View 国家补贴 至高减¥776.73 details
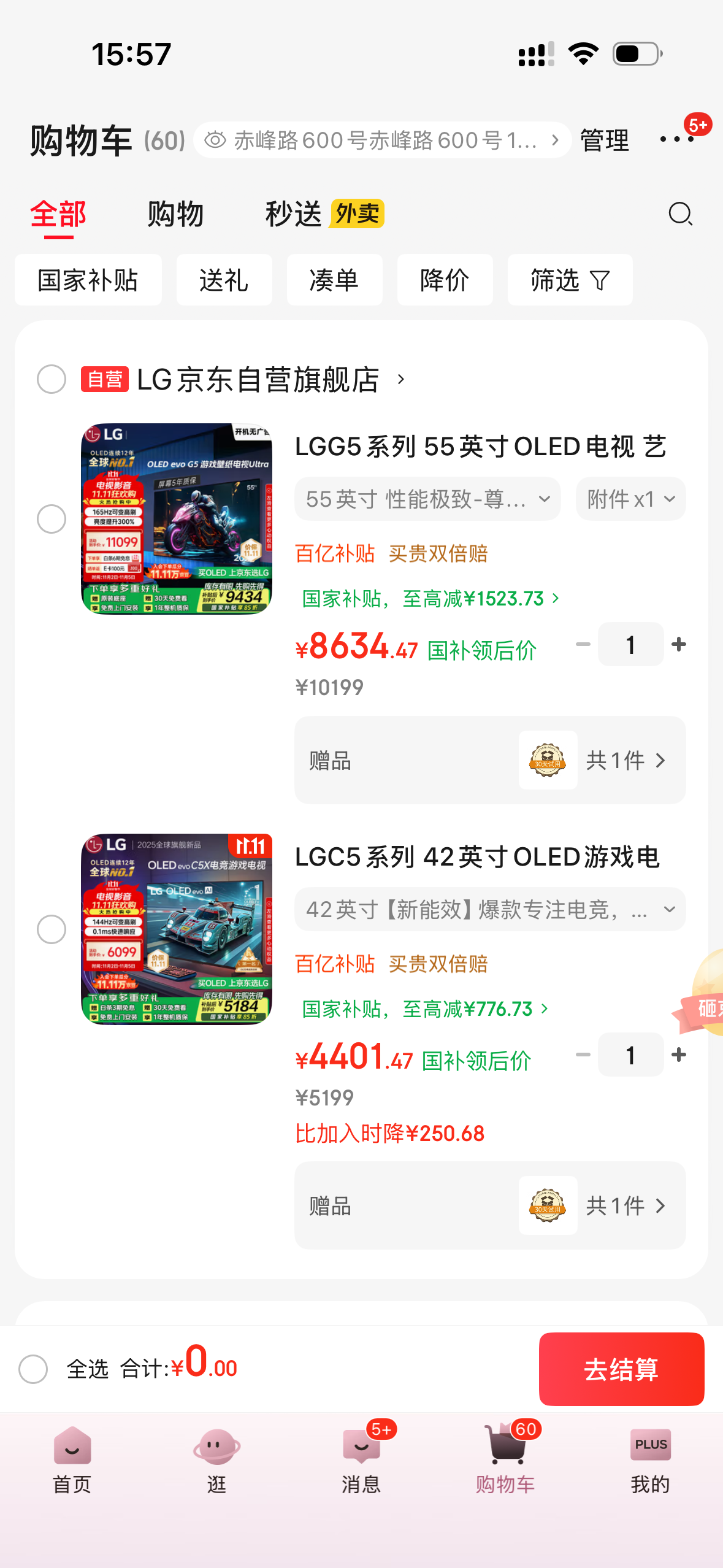Image resolution: width=723 pixels, height=1568 pixels. (x=424, y=1009)
